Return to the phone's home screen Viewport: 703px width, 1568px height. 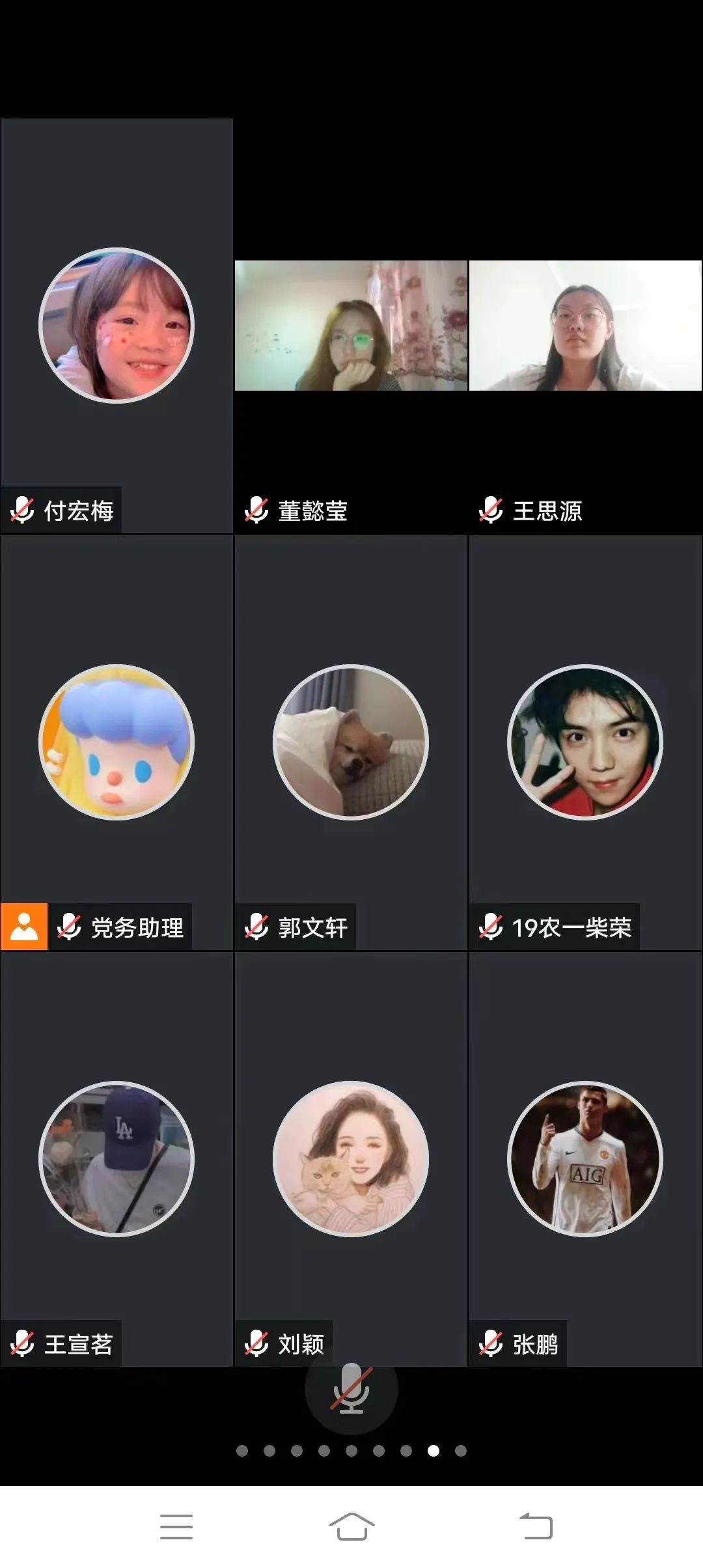351,1526
